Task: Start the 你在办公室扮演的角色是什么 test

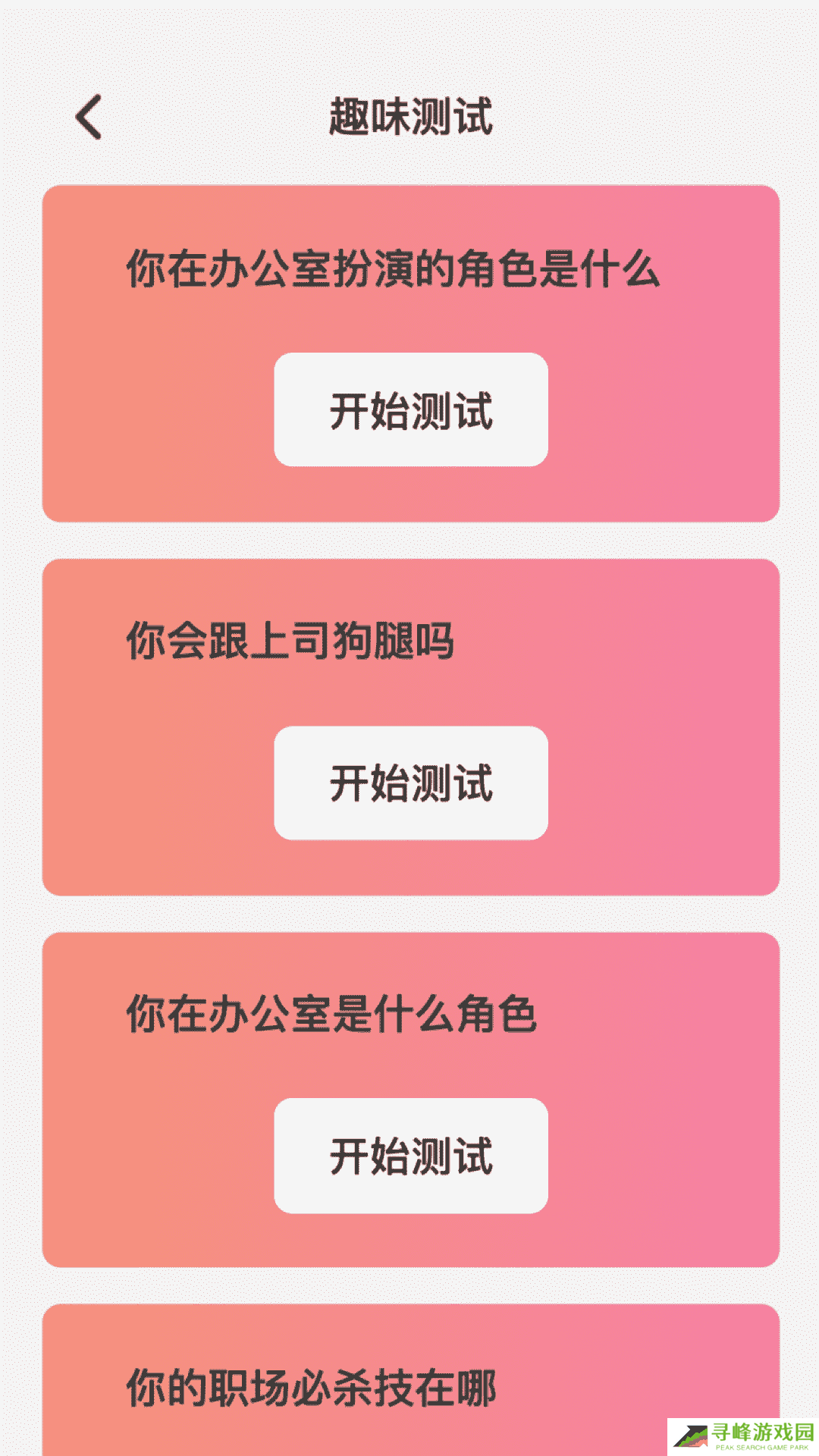Action: (x=410, y=409)
